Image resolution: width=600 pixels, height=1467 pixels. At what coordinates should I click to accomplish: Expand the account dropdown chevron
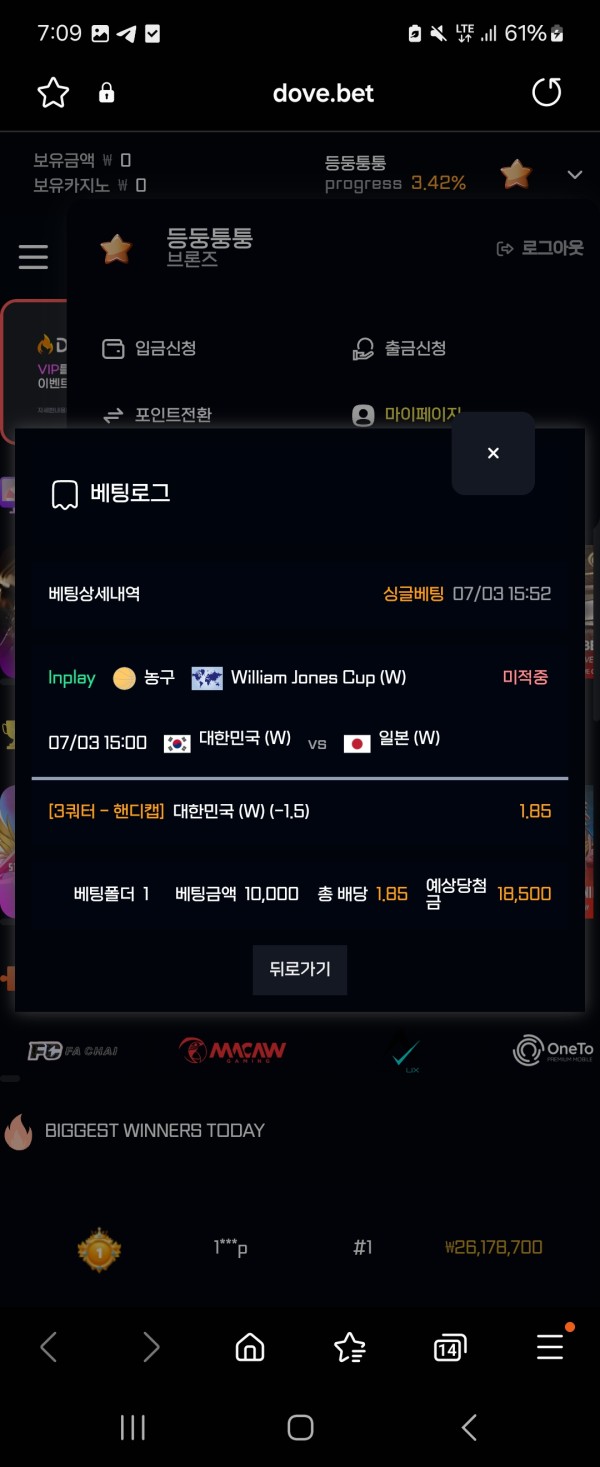[x=574, y=174]
